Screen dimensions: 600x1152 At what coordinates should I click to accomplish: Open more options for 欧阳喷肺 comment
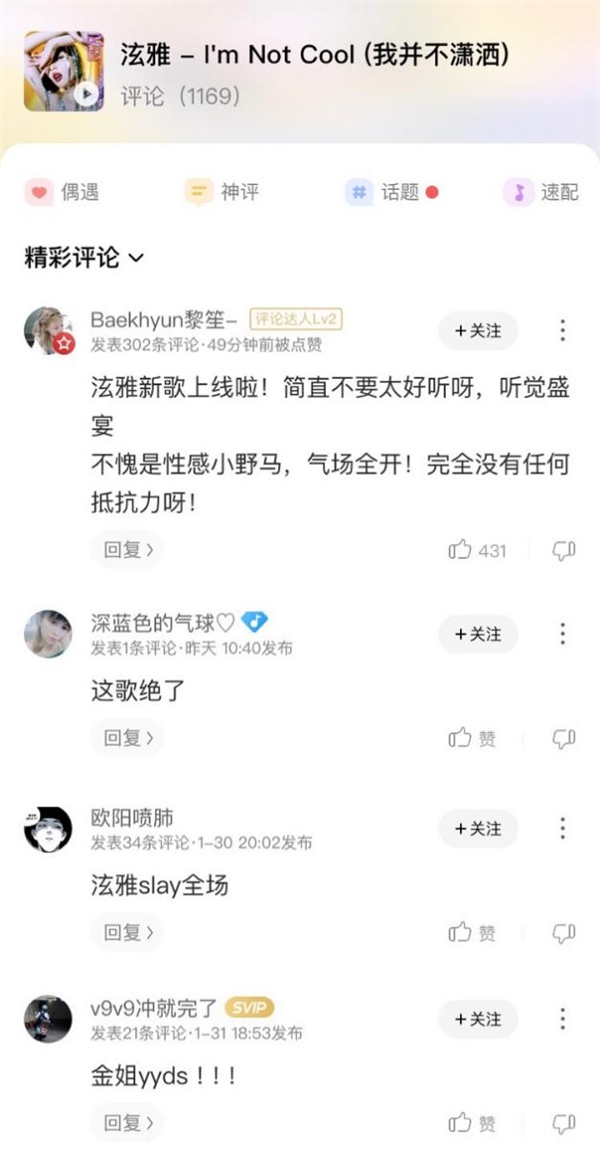pos(563,828)
